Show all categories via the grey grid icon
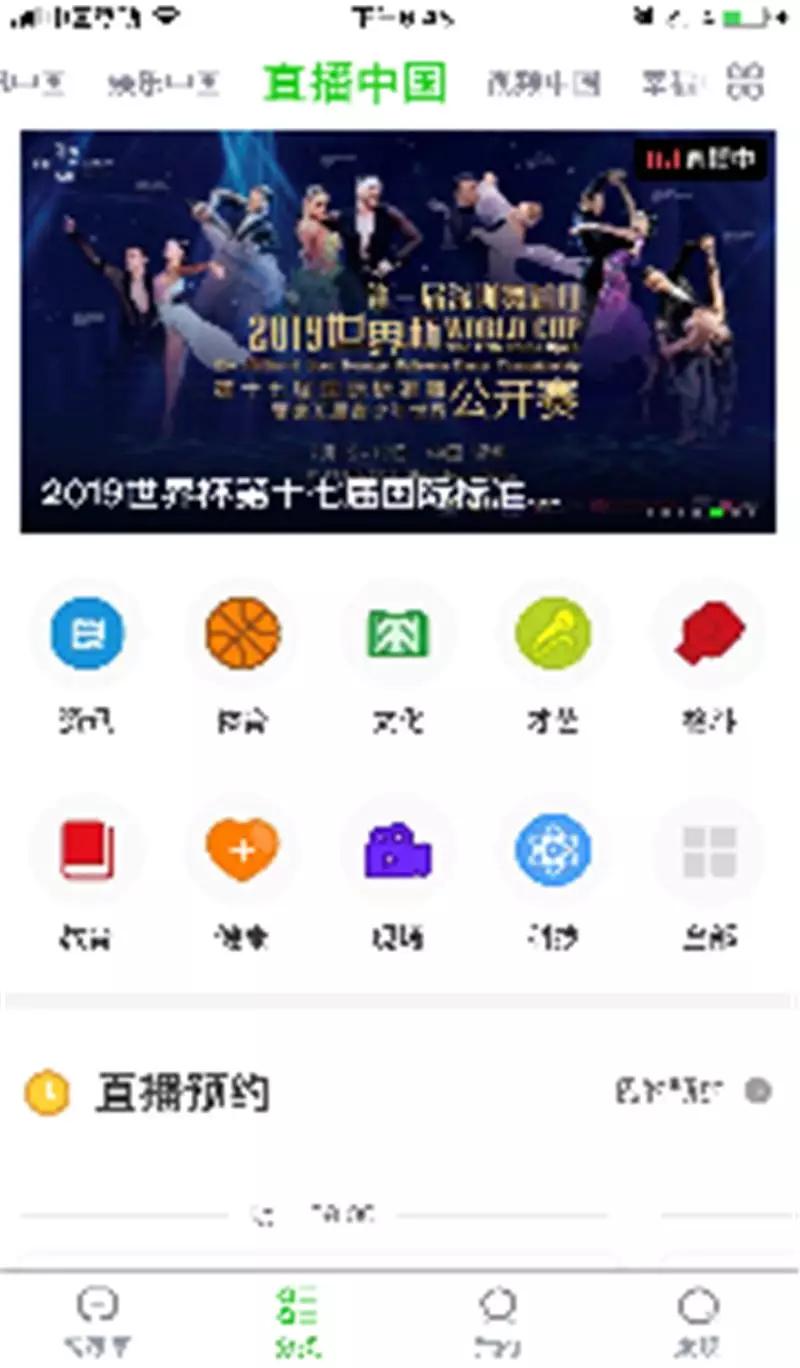This screenshot has width=800, height=1368. pyautogui.click(x=709, y=852)
